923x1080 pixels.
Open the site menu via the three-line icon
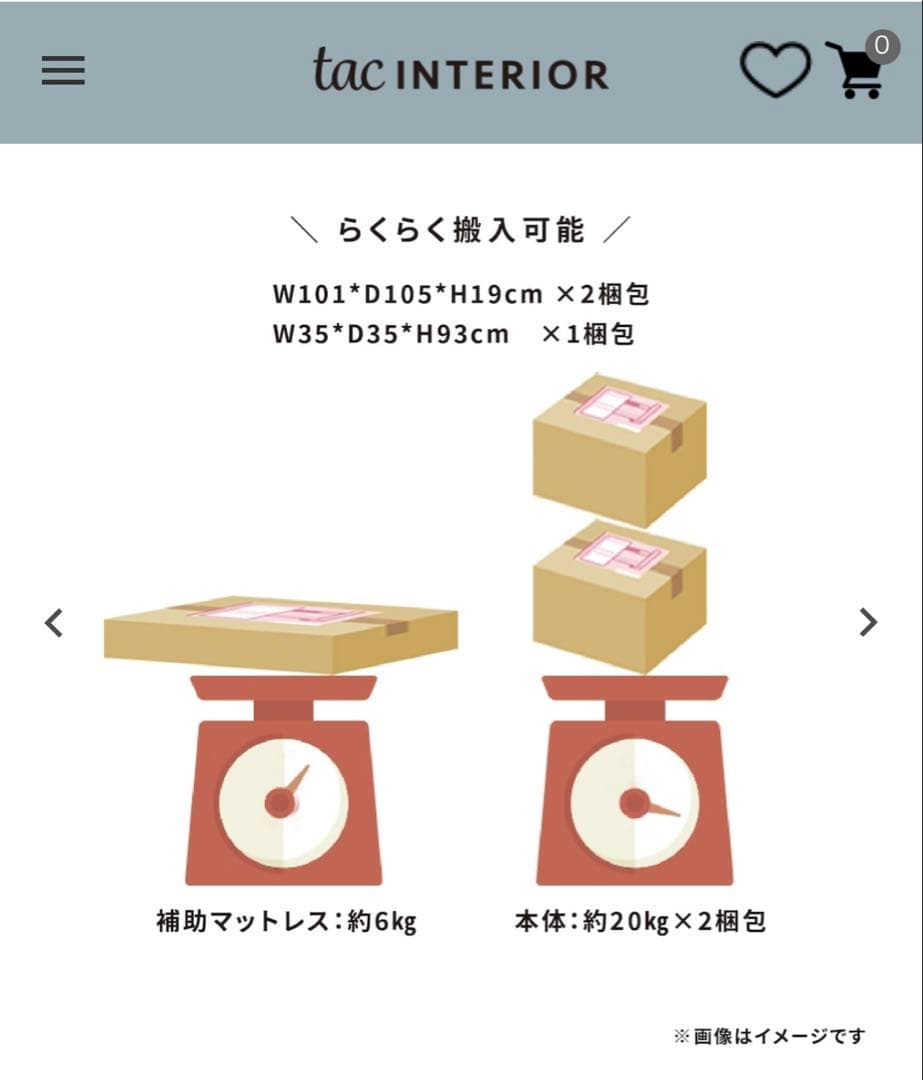(x=63, y=71)
